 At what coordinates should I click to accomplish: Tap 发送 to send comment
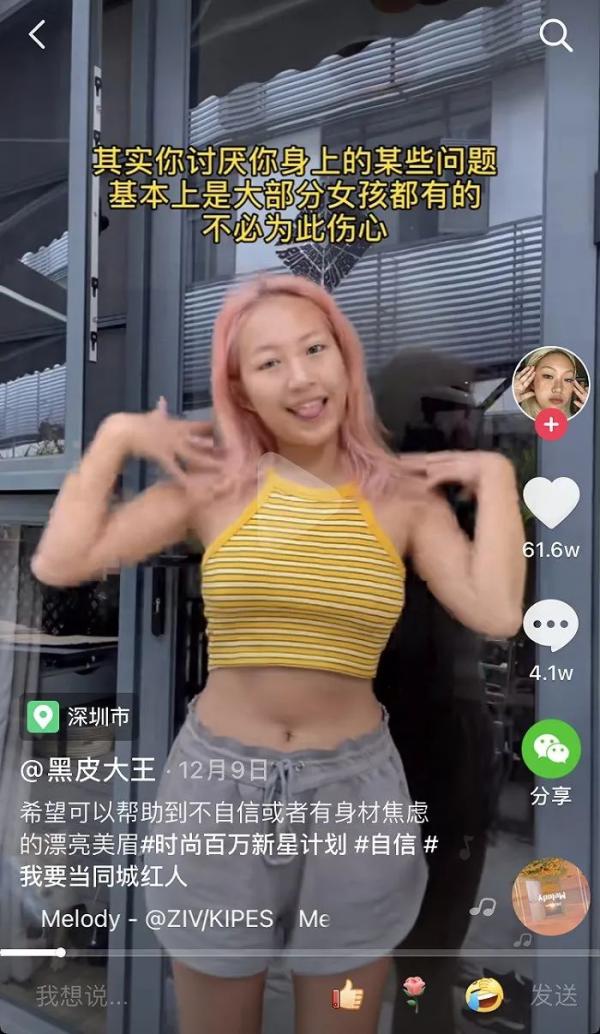pos(555,995)
